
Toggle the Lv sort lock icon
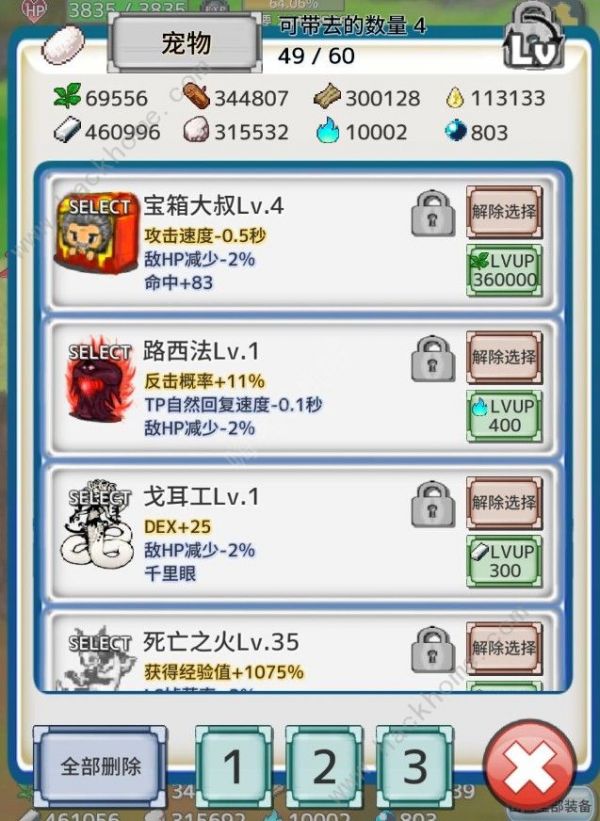click(534, 38)
